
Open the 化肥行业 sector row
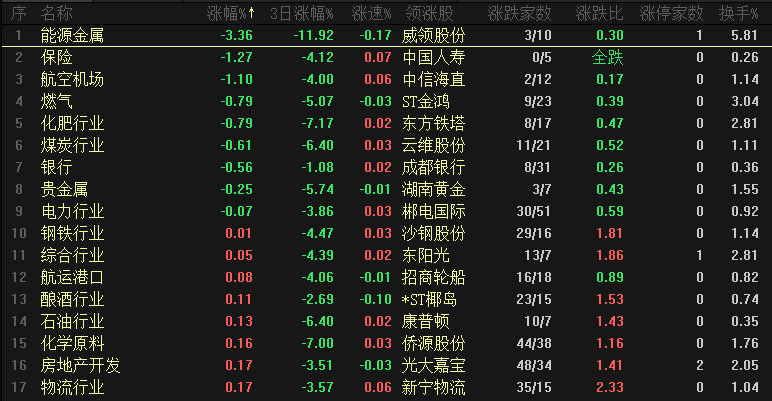(72, 123)
